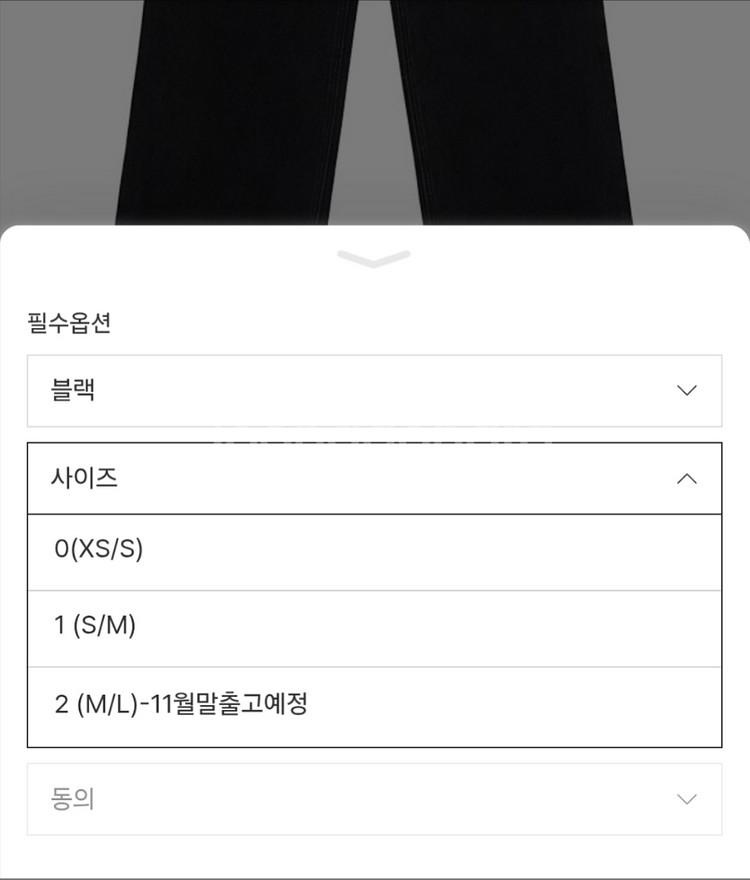Click the upward chevron on the 사이즈 row
The image size is (750, 880).
click(x=685, y=478)
